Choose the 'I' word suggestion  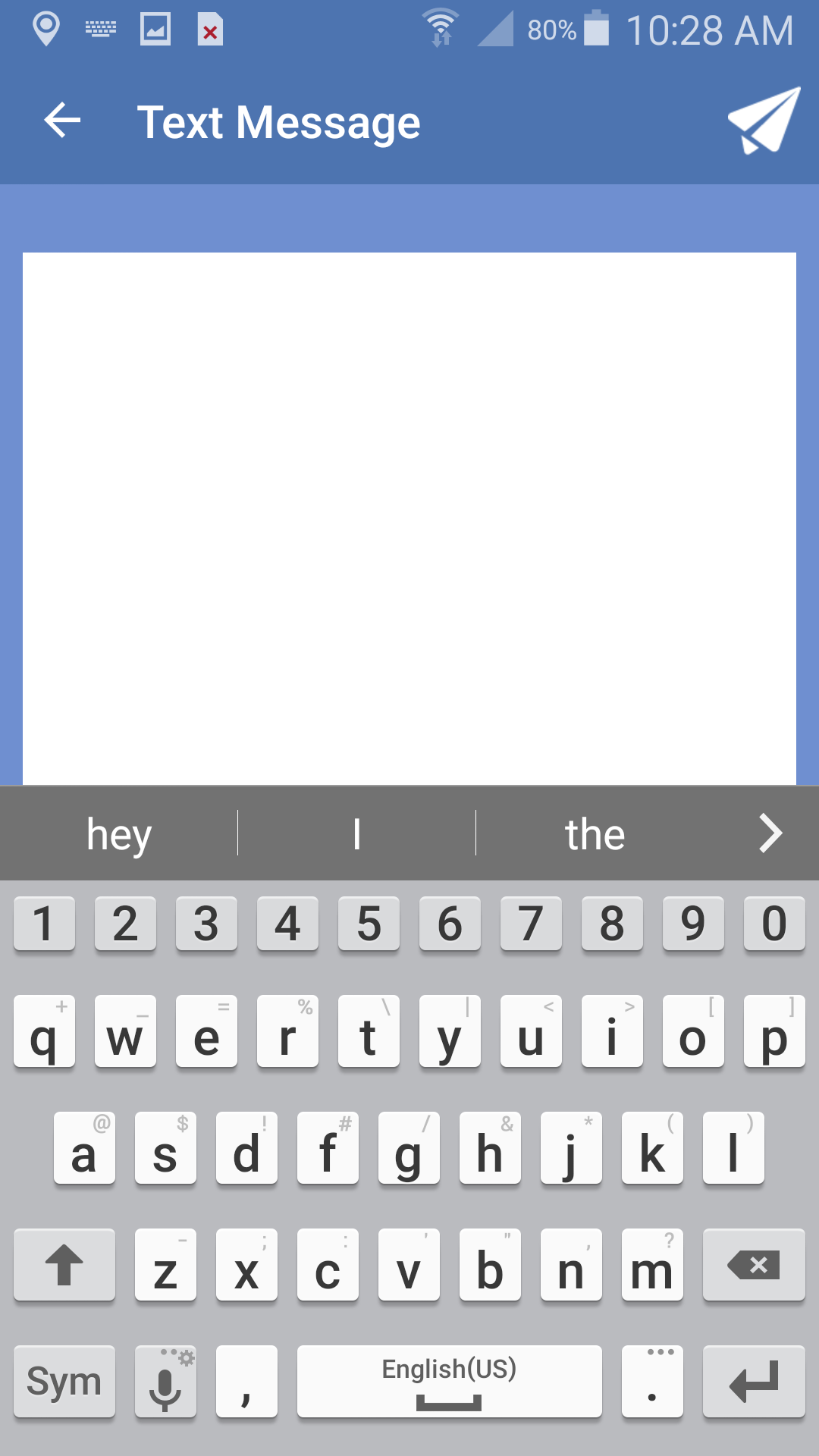click(356, 833)
